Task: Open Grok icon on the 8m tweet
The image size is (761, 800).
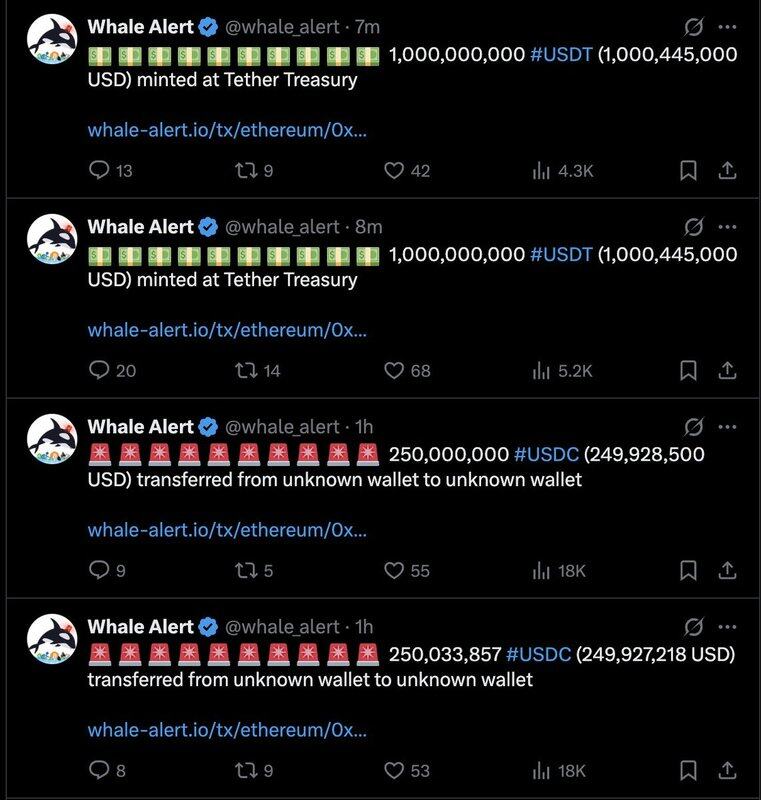Action: pyautogui.click(x=692, y=227)
